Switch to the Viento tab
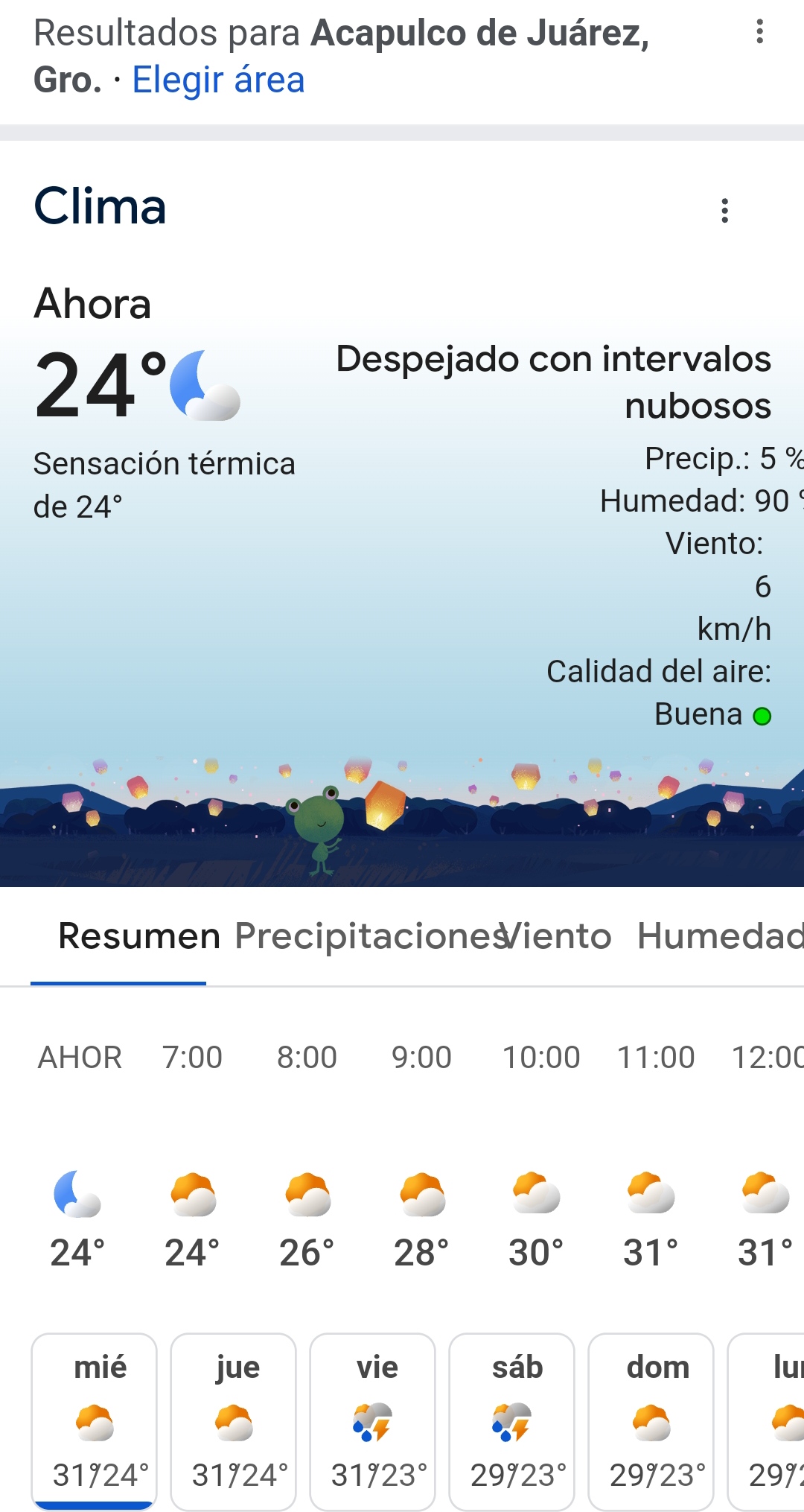 tap(558, 936)
